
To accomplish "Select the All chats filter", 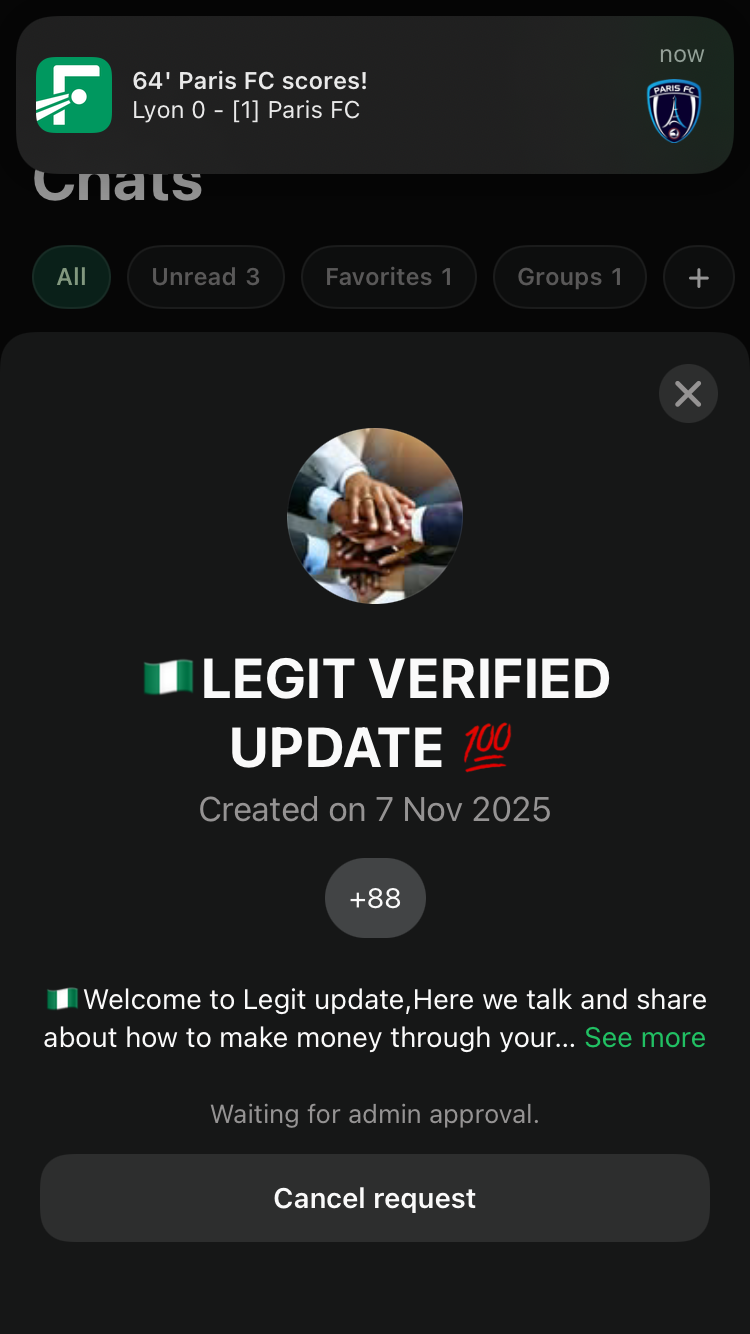I will tap(71, 277).
